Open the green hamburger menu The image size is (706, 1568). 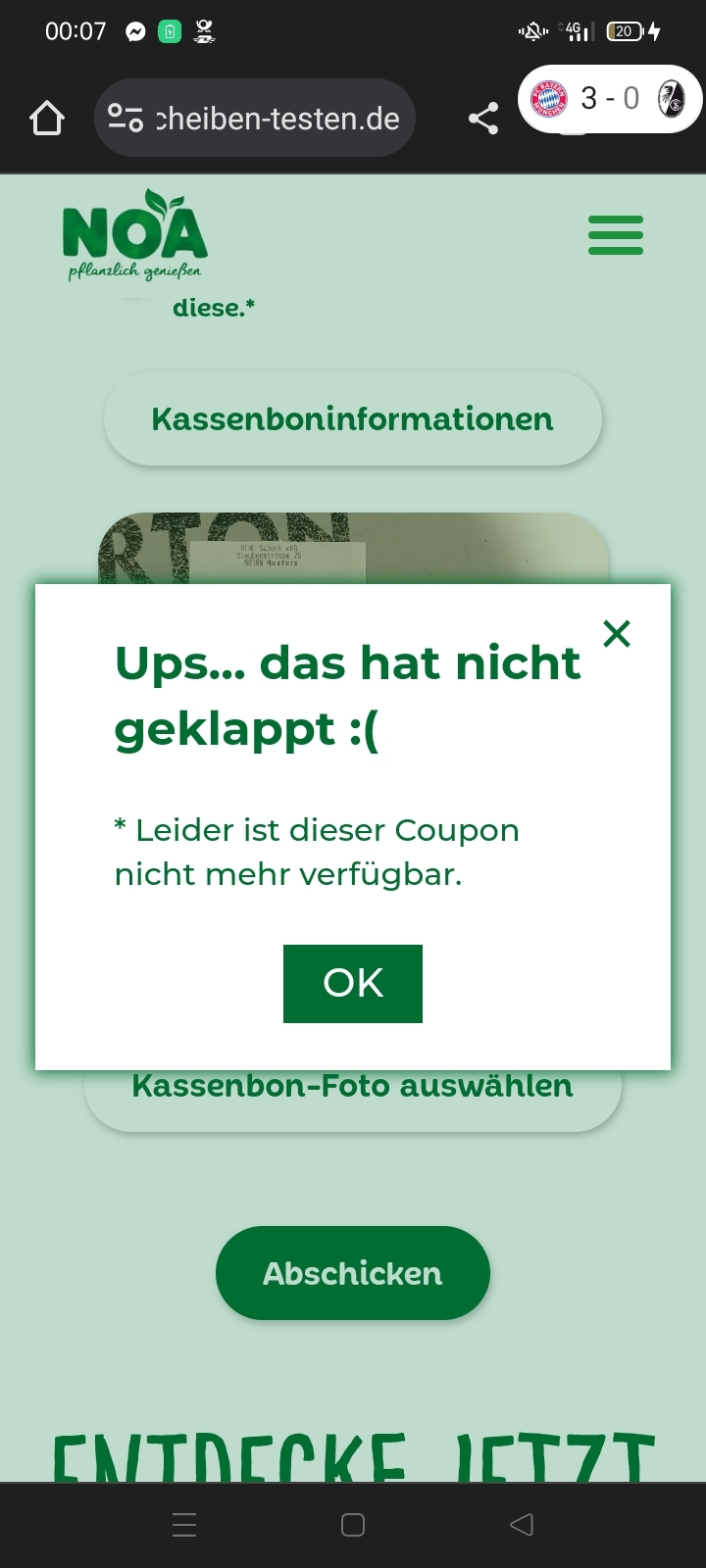[x=616, y=235]
